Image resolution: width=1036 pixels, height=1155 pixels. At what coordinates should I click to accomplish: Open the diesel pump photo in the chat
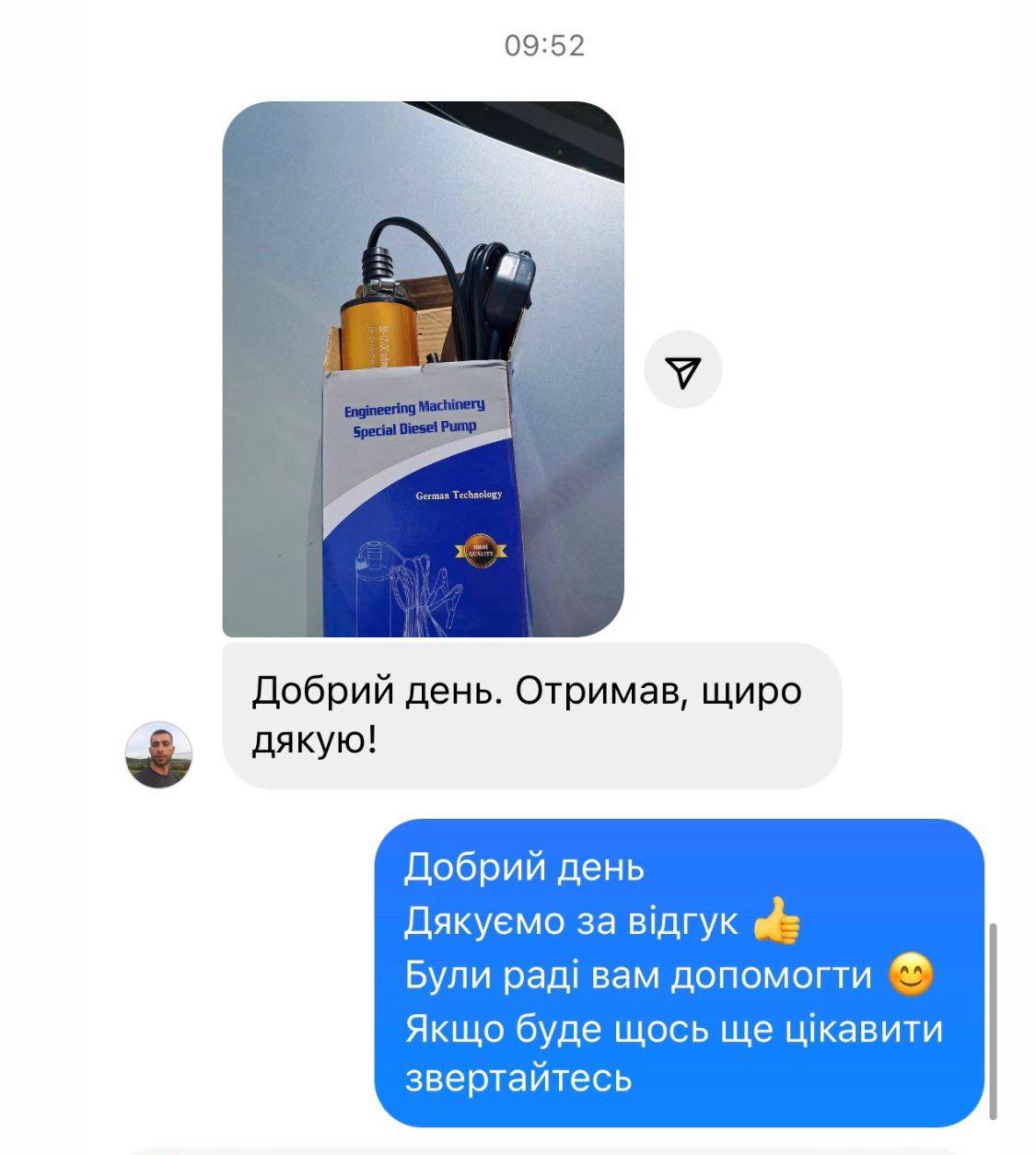click(x=423, y=368)
